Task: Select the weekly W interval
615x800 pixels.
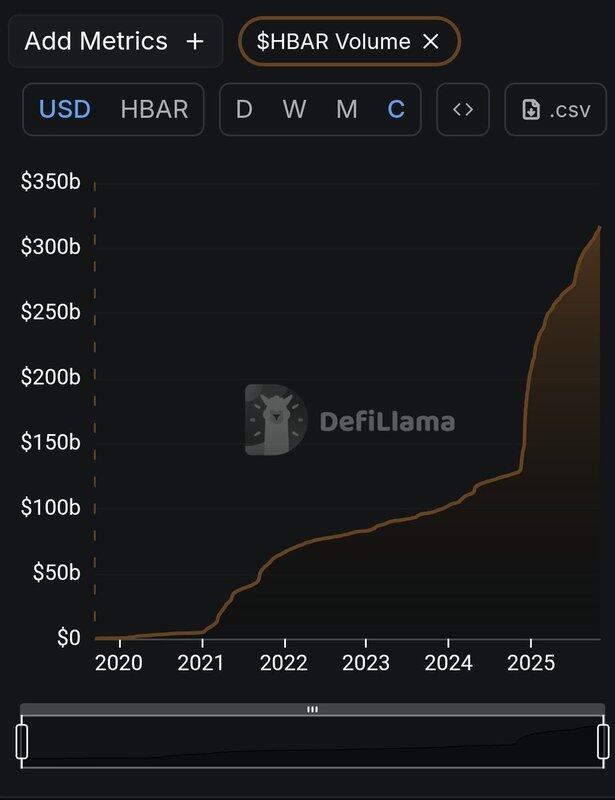Action: pos(294,109)
